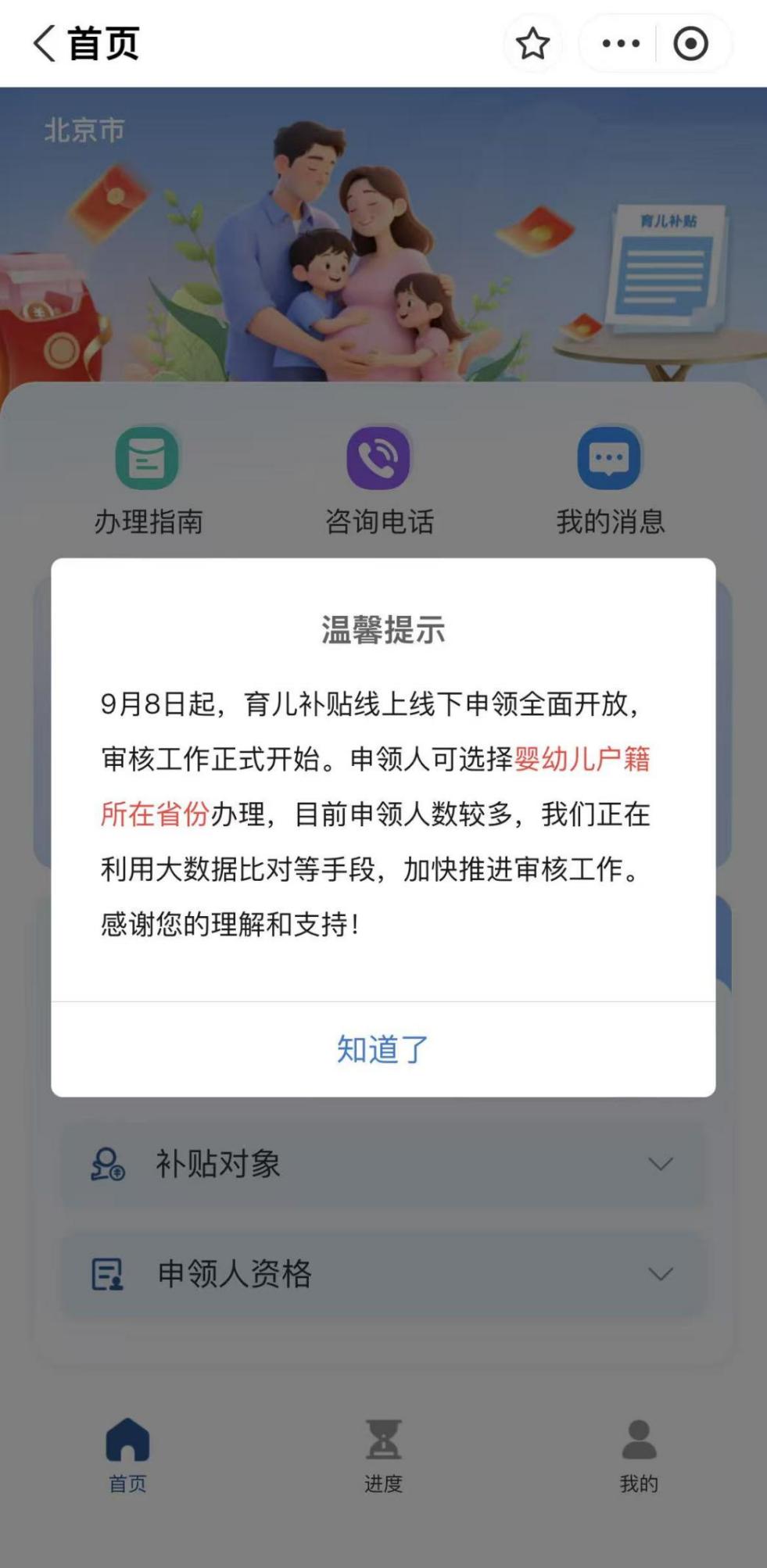This screenshot has width=767, height=1568.
Task: Tap the star favorite icon
Action: (534, 45)
